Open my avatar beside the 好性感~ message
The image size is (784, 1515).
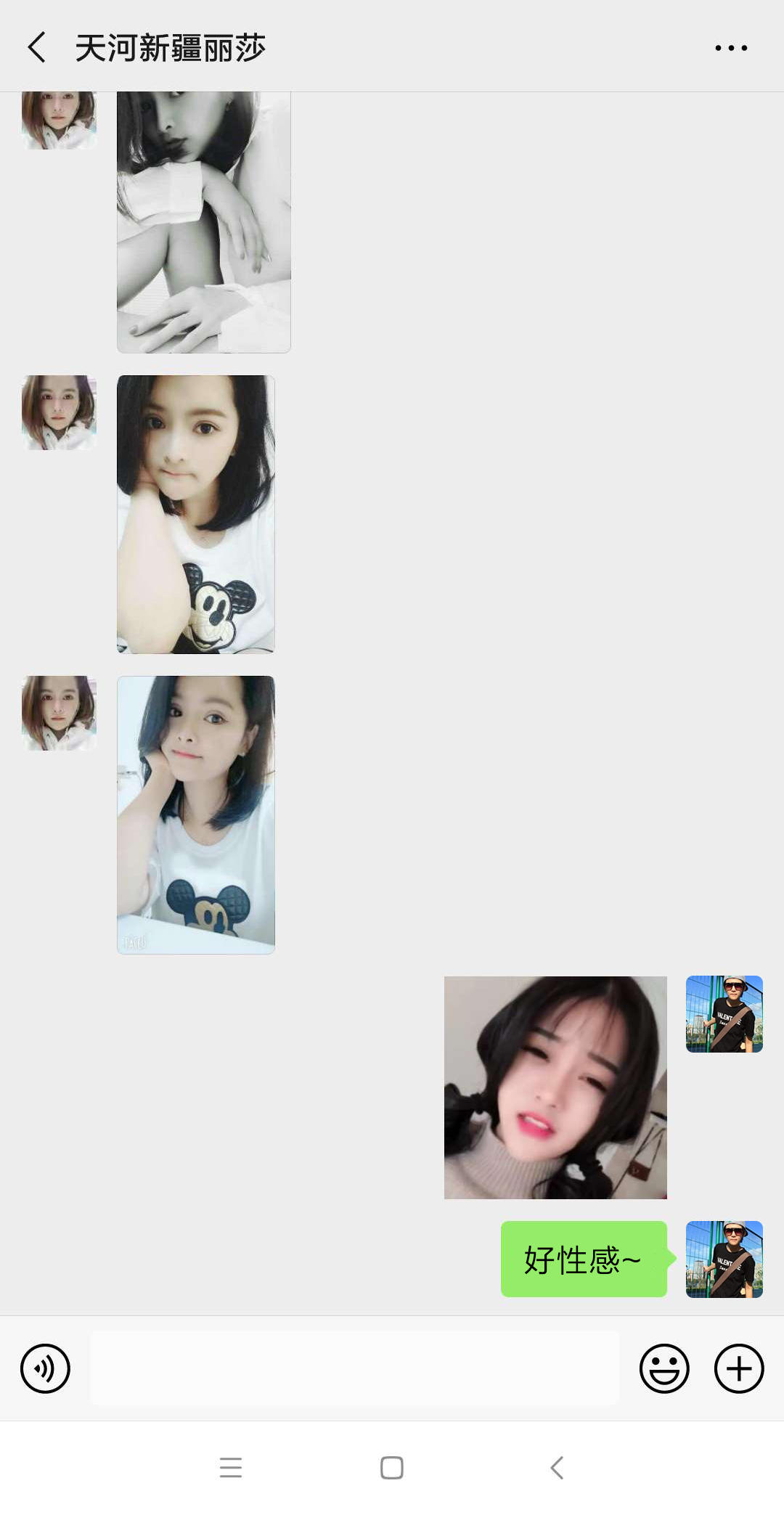tap(724, 1259)
